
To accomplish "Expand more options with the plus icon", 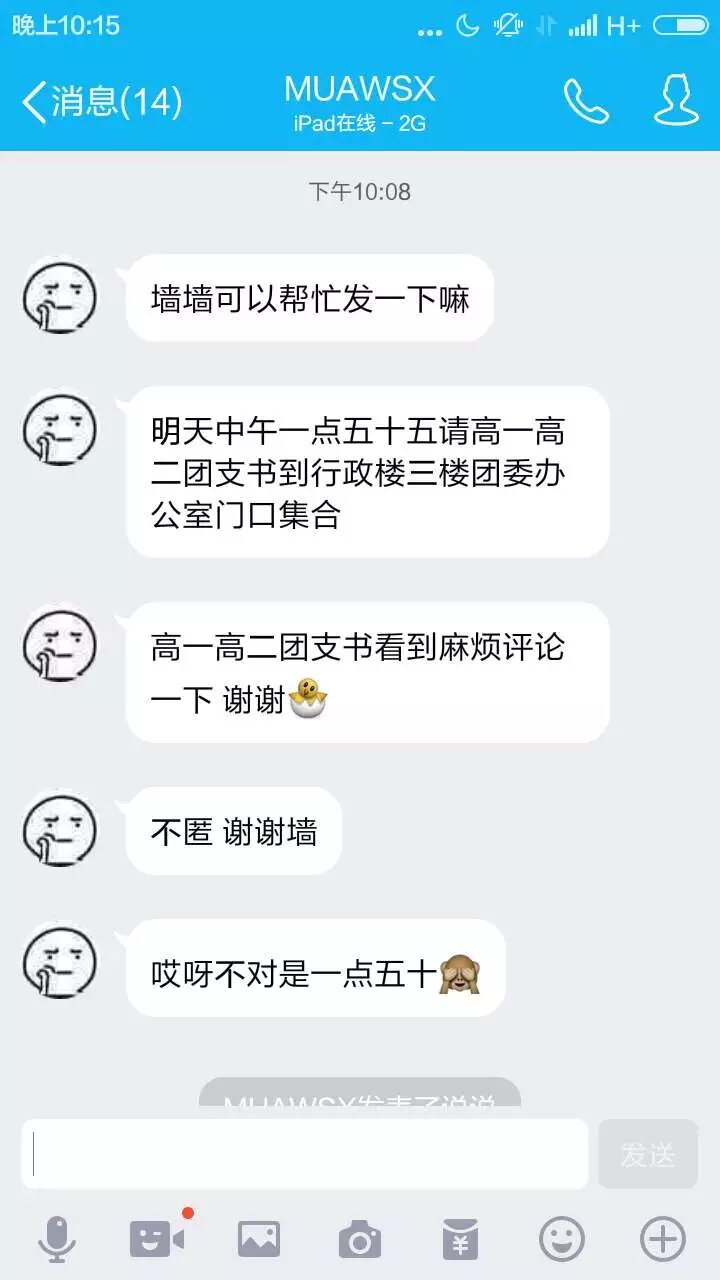I will coord(662,1240).
